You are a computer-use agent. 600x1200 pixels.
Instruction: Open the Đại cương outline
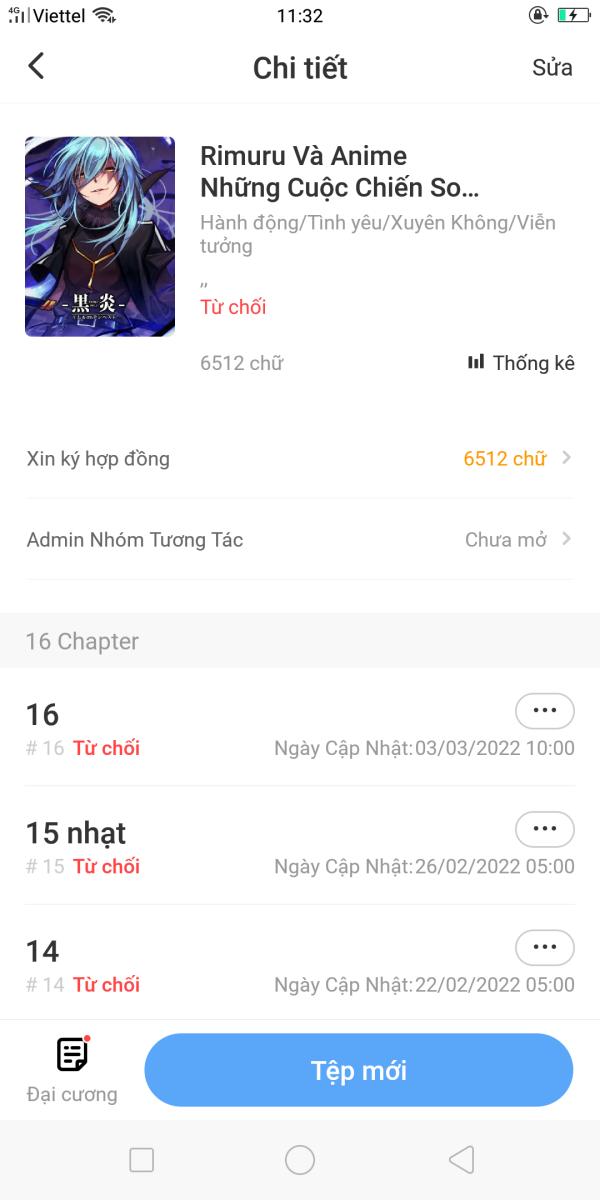pyautogui.click(x=72, y=1069)
